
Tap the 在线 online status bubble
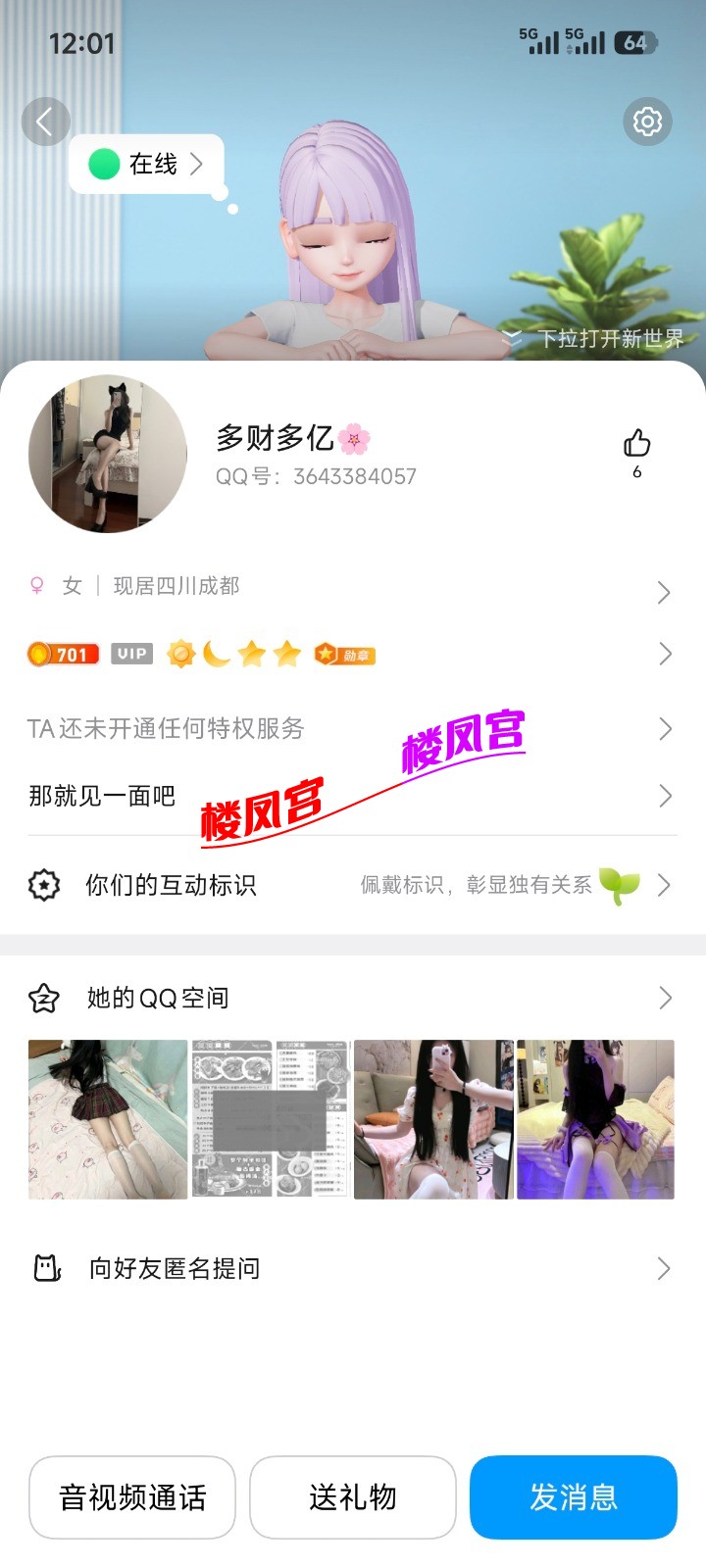pyautogui.click(x=147, y=164)
